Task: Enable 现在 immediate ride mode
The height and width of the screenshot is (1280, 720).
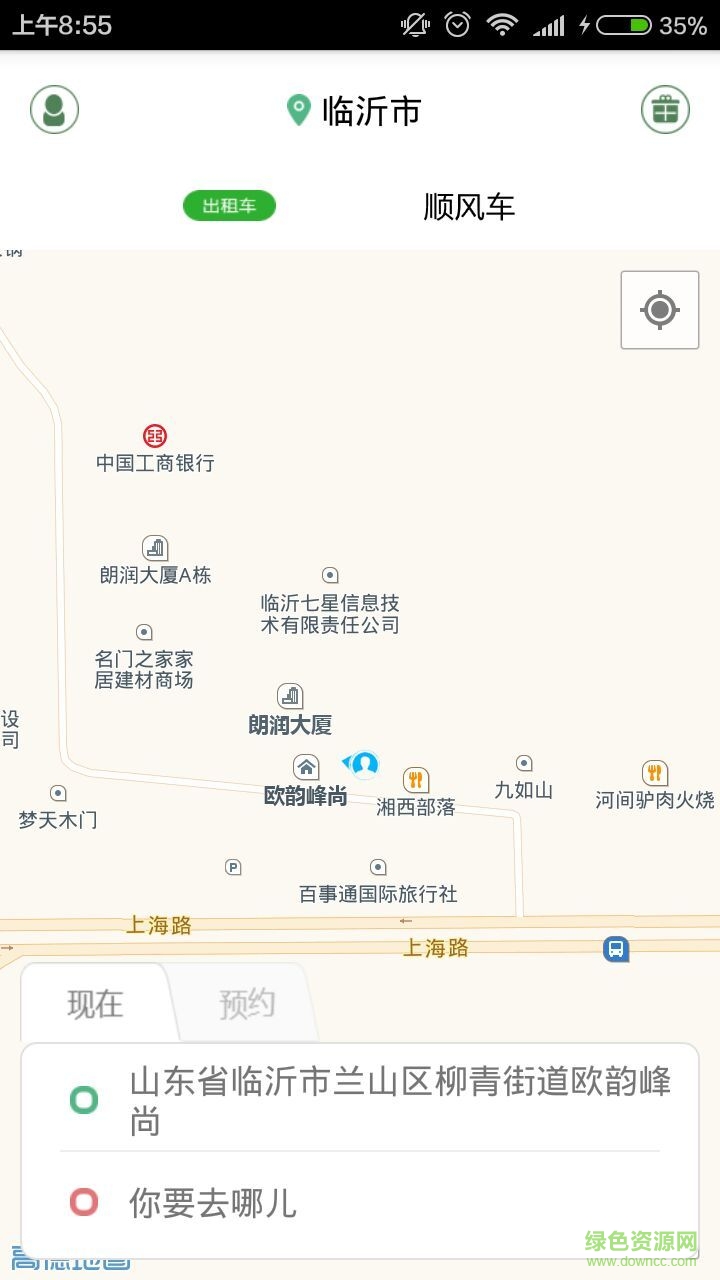Action: pyautogui.click(x=95, y=1004)
